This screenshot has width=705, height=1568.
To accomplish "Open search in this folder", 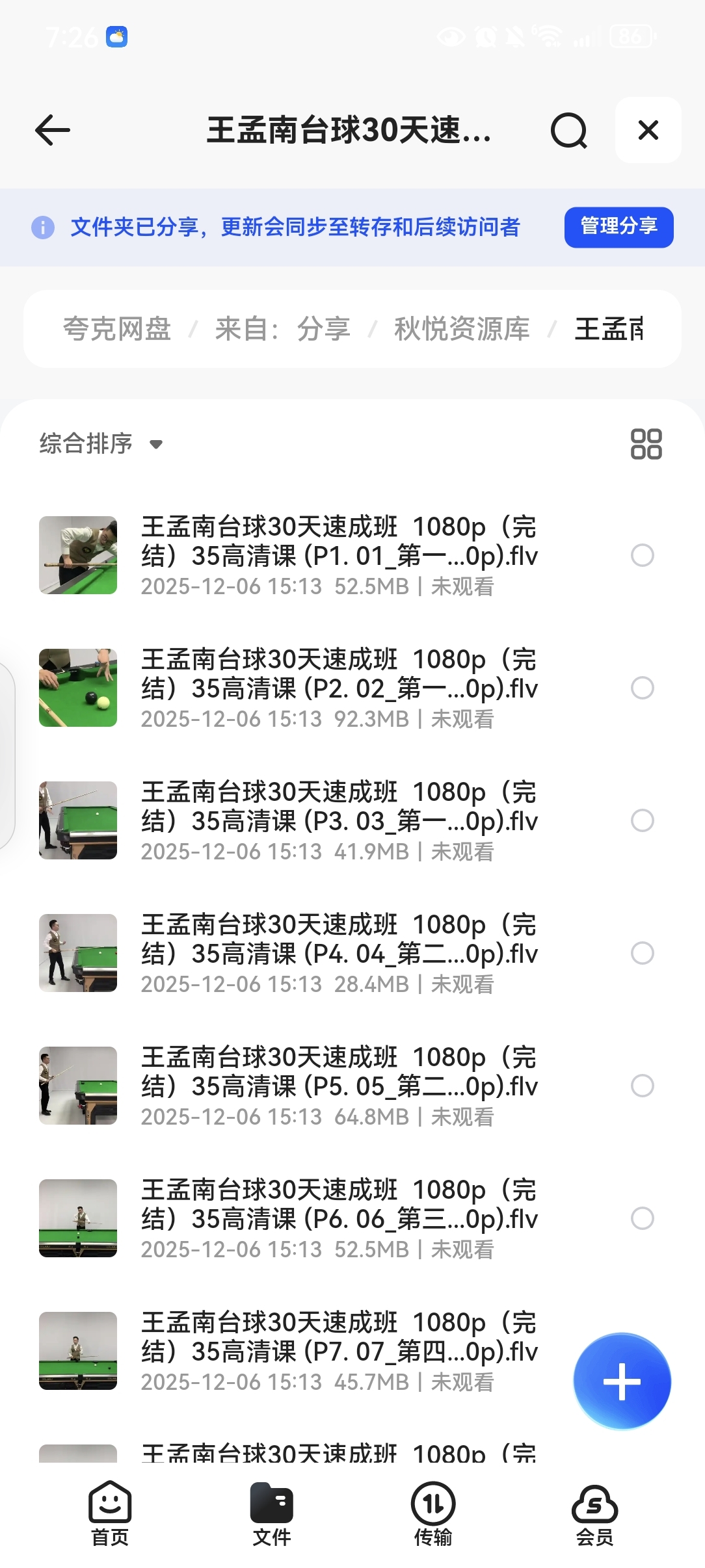I will pos(568,131).
